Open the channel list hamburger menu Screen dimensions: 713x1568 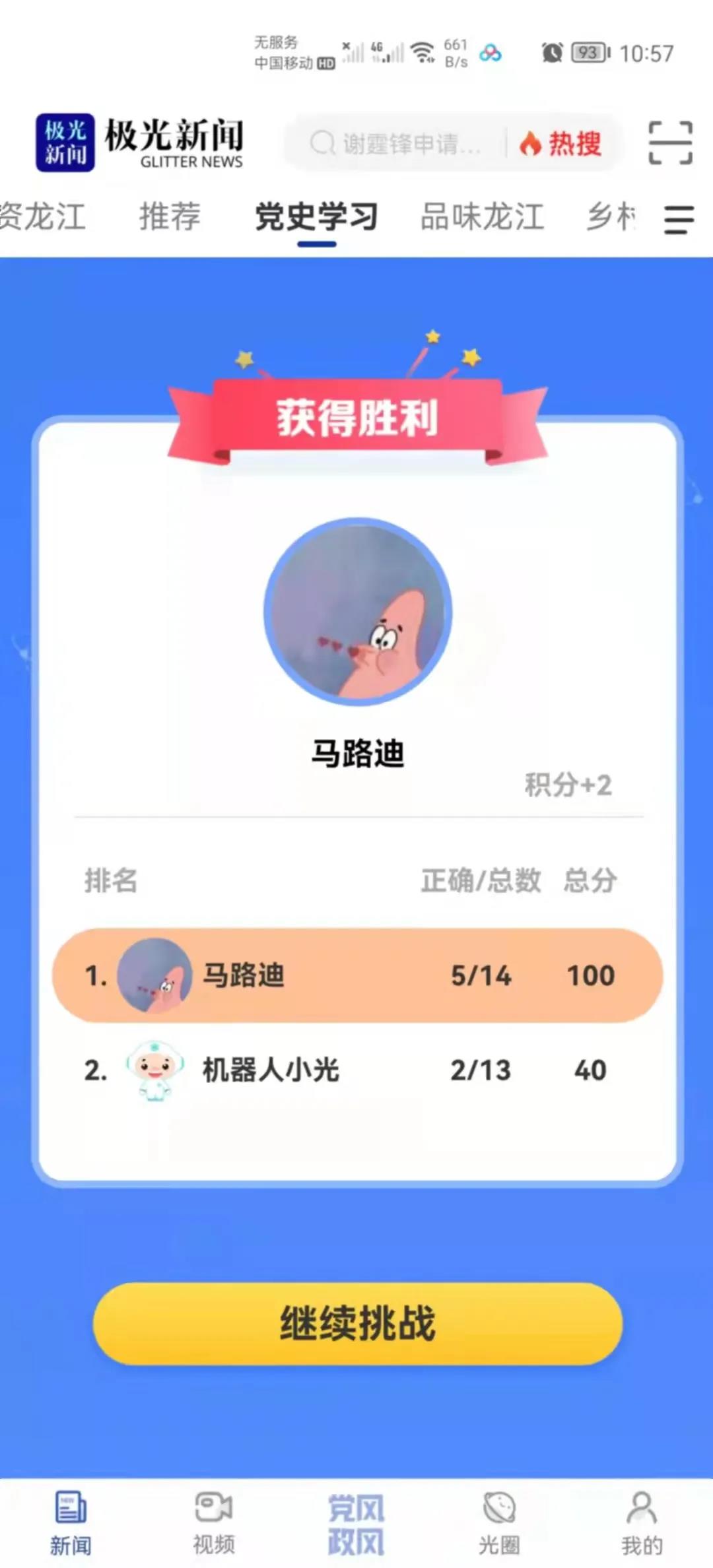point(679,219)
